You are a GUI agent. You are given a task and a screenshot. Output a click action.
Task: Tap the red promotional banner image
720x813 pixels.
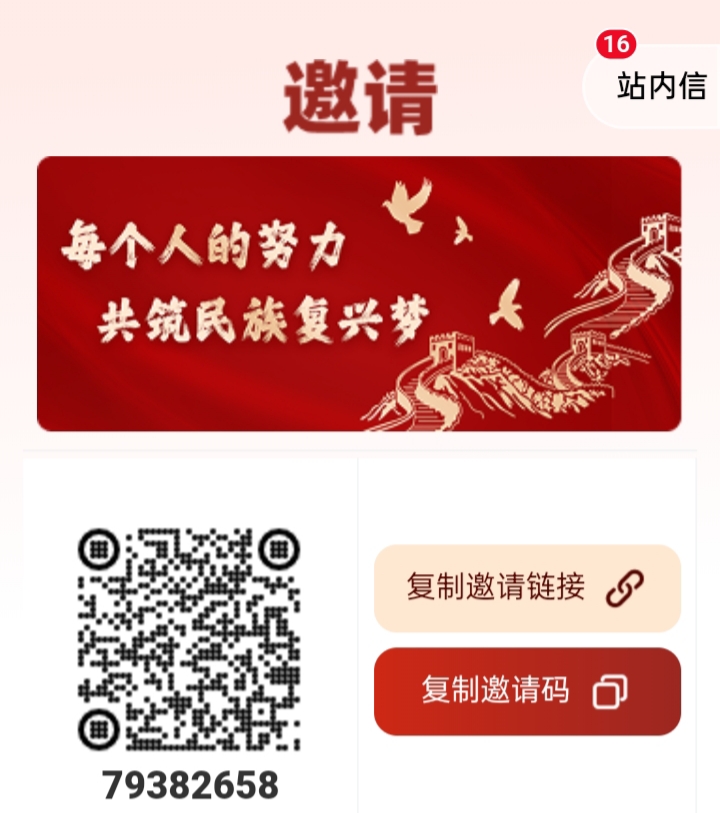[x=360, y=292]
